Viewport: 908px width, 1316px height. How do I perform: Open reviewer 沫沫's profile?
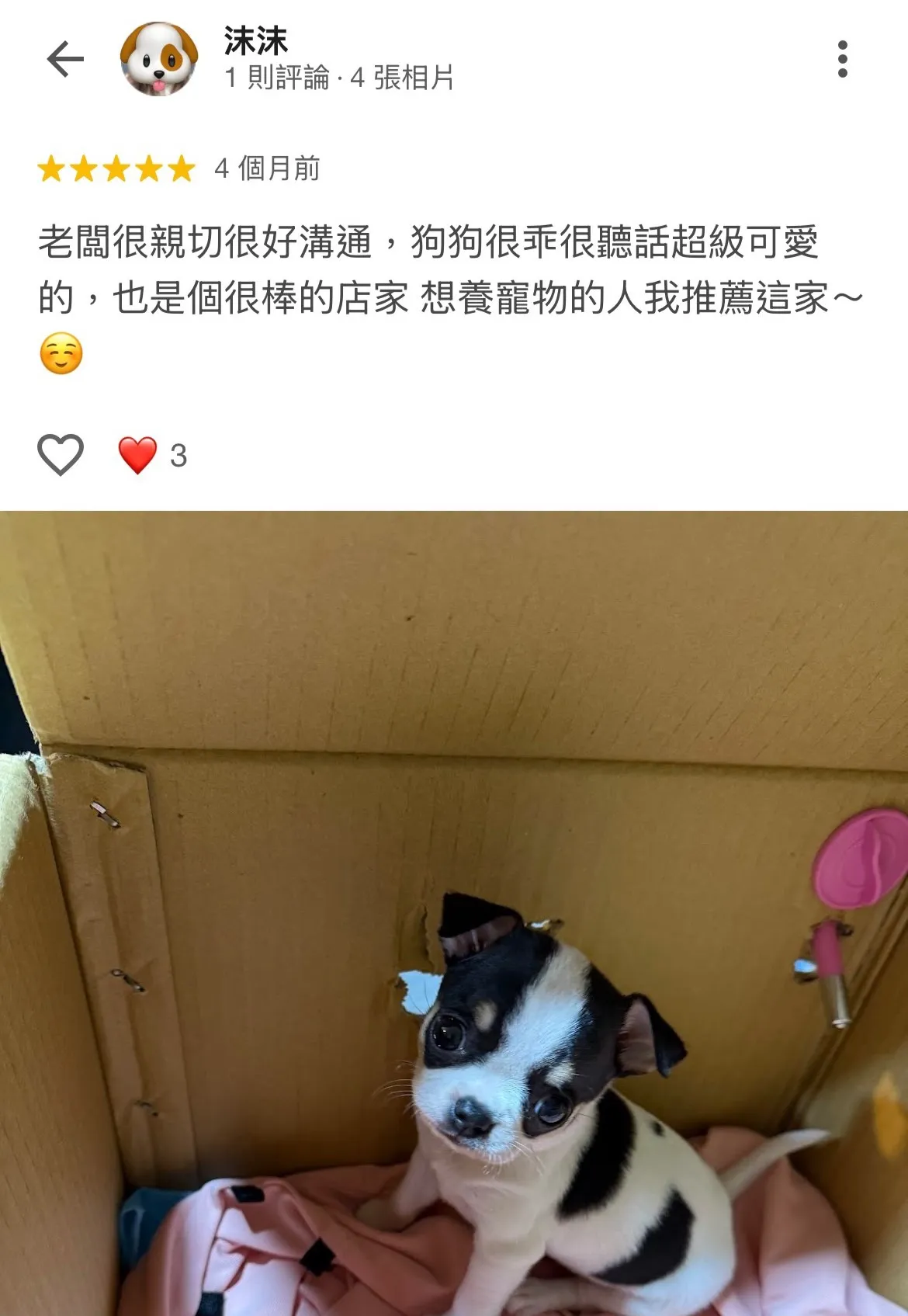[256, 42]
